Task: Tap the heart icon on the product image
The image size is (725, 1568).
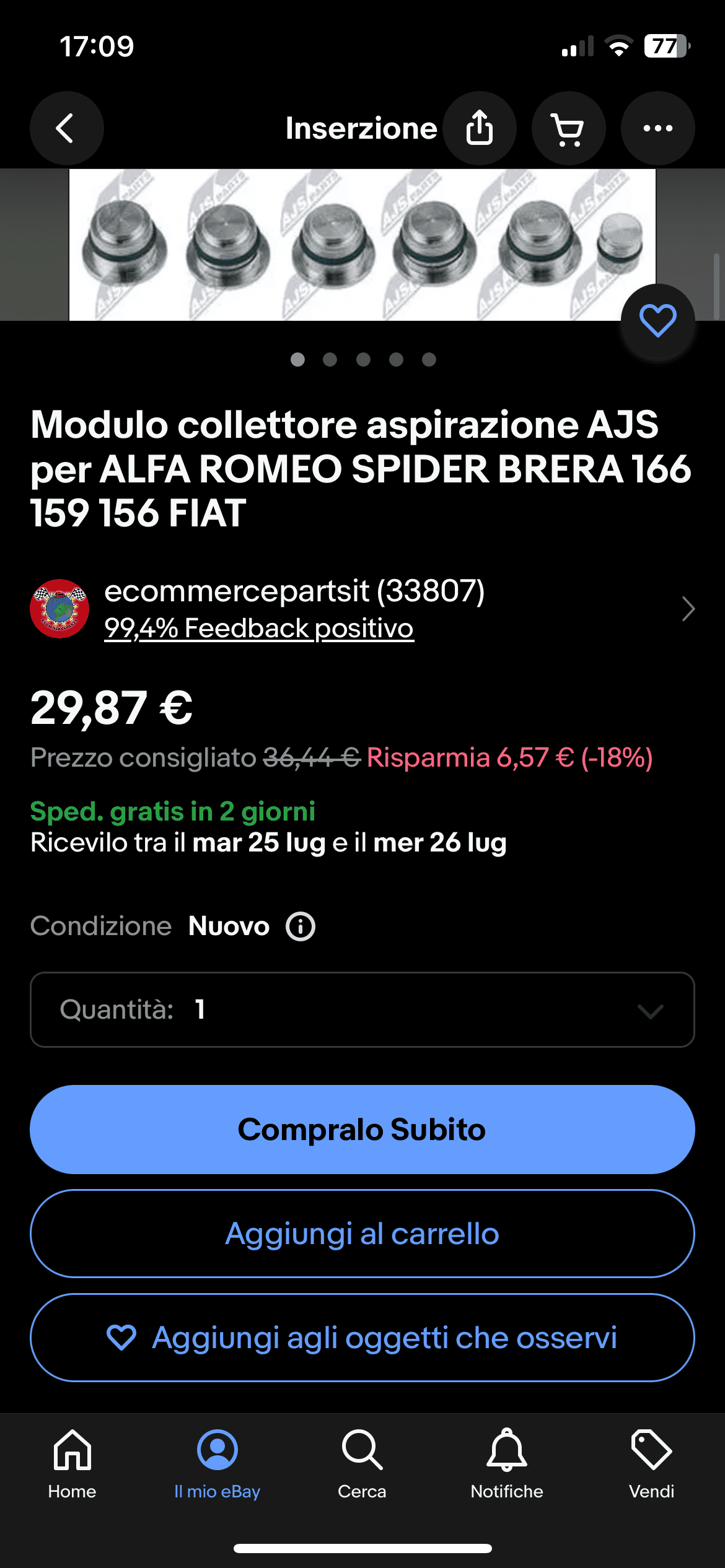Action: [657, 320]
